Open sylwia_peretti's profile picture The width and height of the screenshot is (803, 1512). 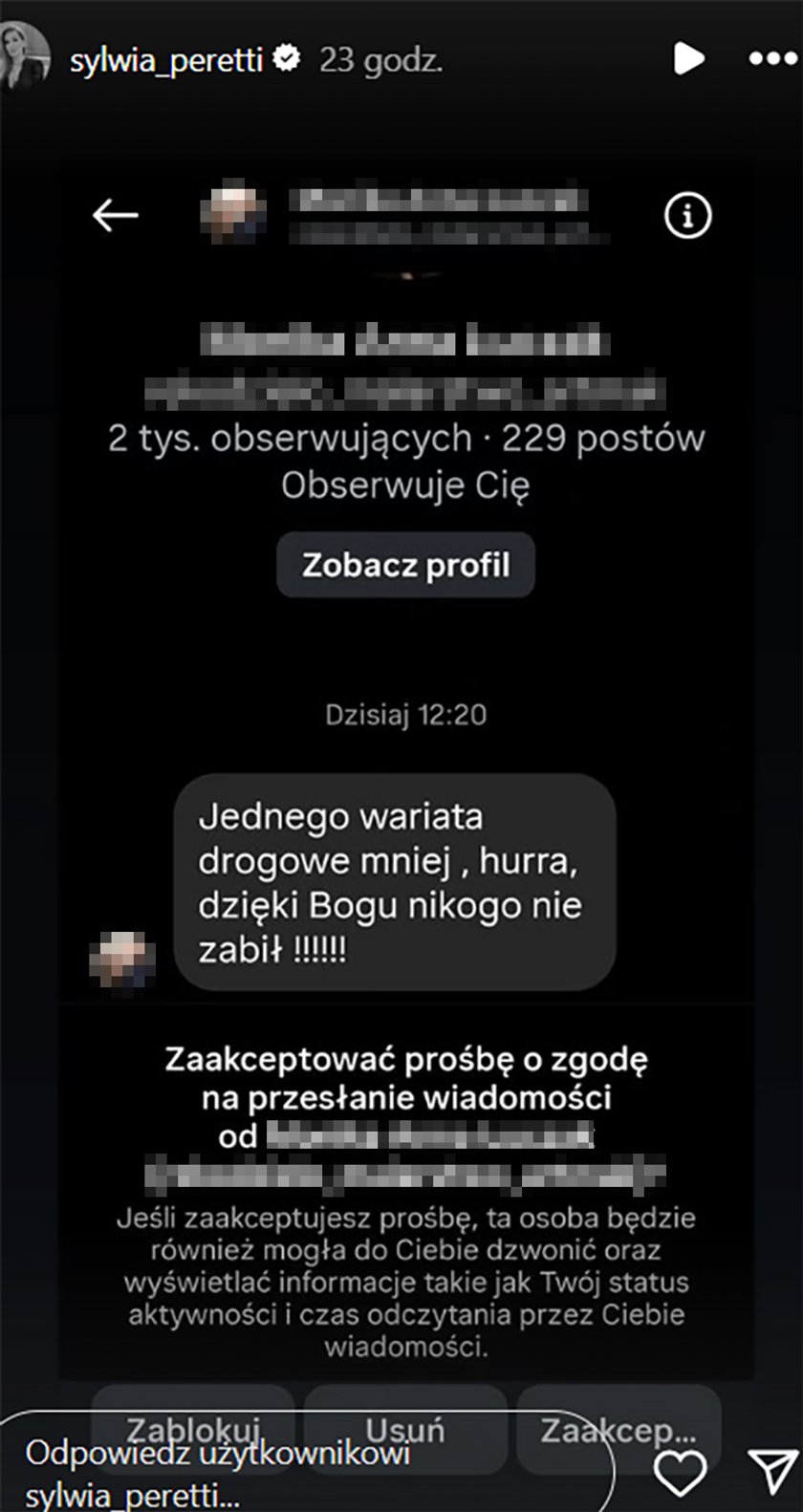pos(24,57)
